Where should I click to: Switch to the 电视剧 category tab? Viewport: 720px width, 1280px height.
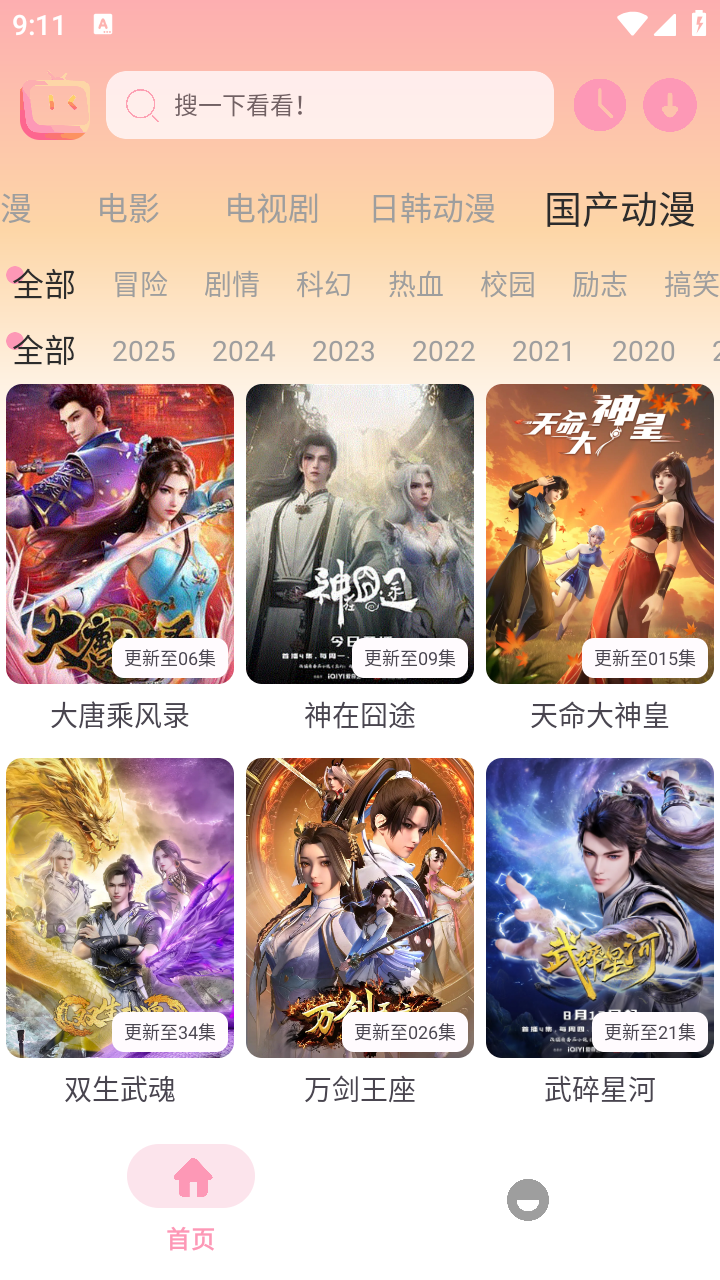click(271, 209)
